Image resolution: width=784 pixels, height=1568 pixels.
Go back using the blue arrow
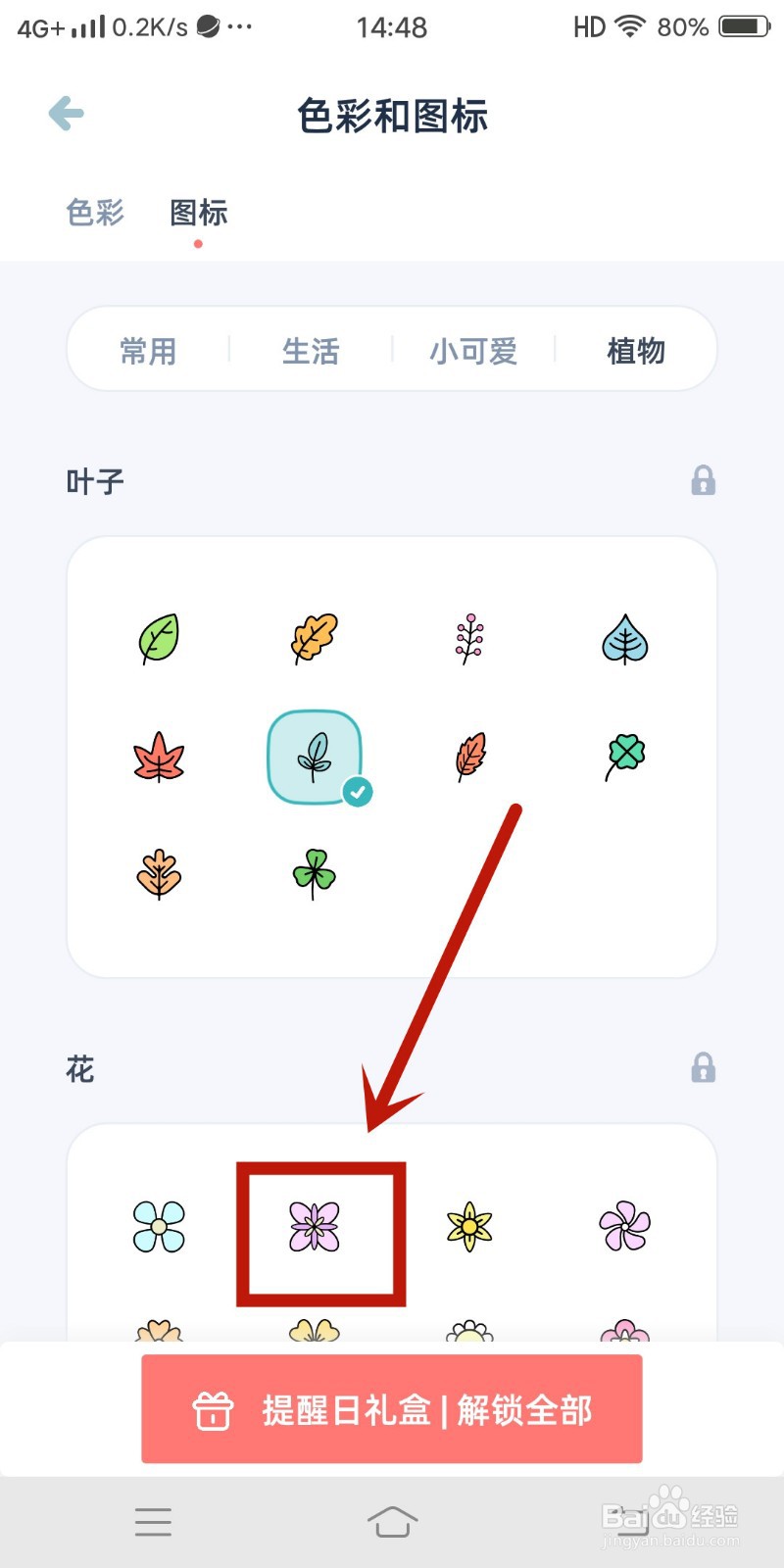click(x=65, y=113)
